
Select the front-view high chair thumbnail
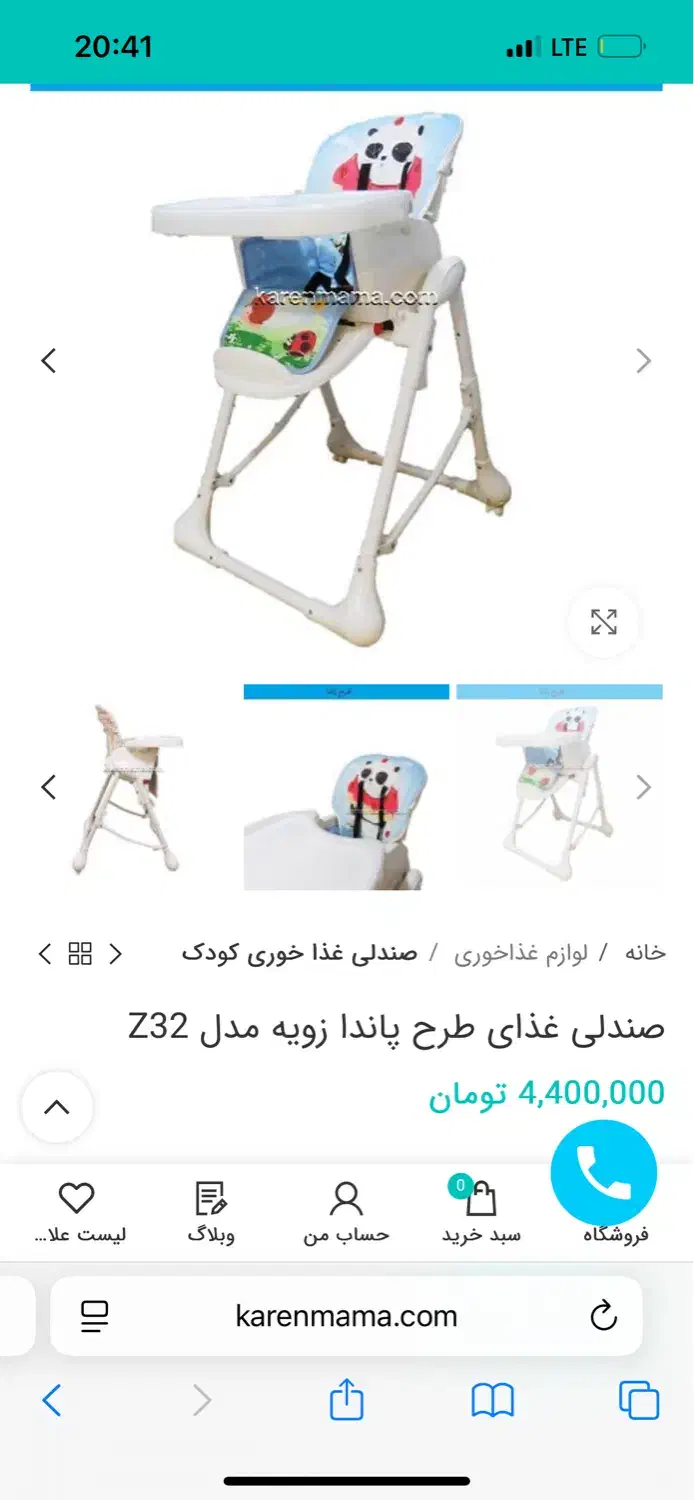point(558,790)
